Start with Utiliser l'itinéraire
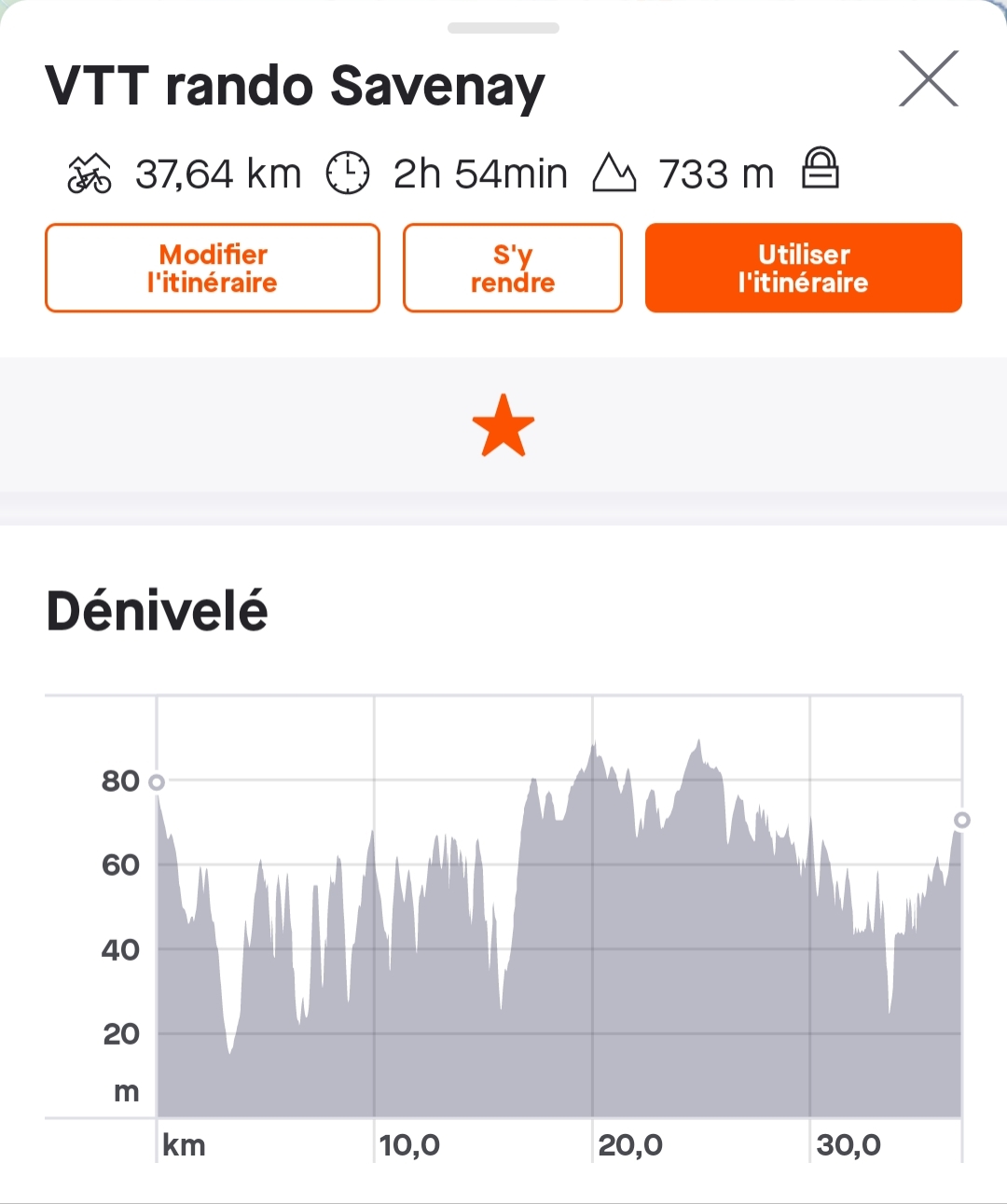This screenshot has width=1007, height=1204. pyautogui.click(x=803, y=268)
